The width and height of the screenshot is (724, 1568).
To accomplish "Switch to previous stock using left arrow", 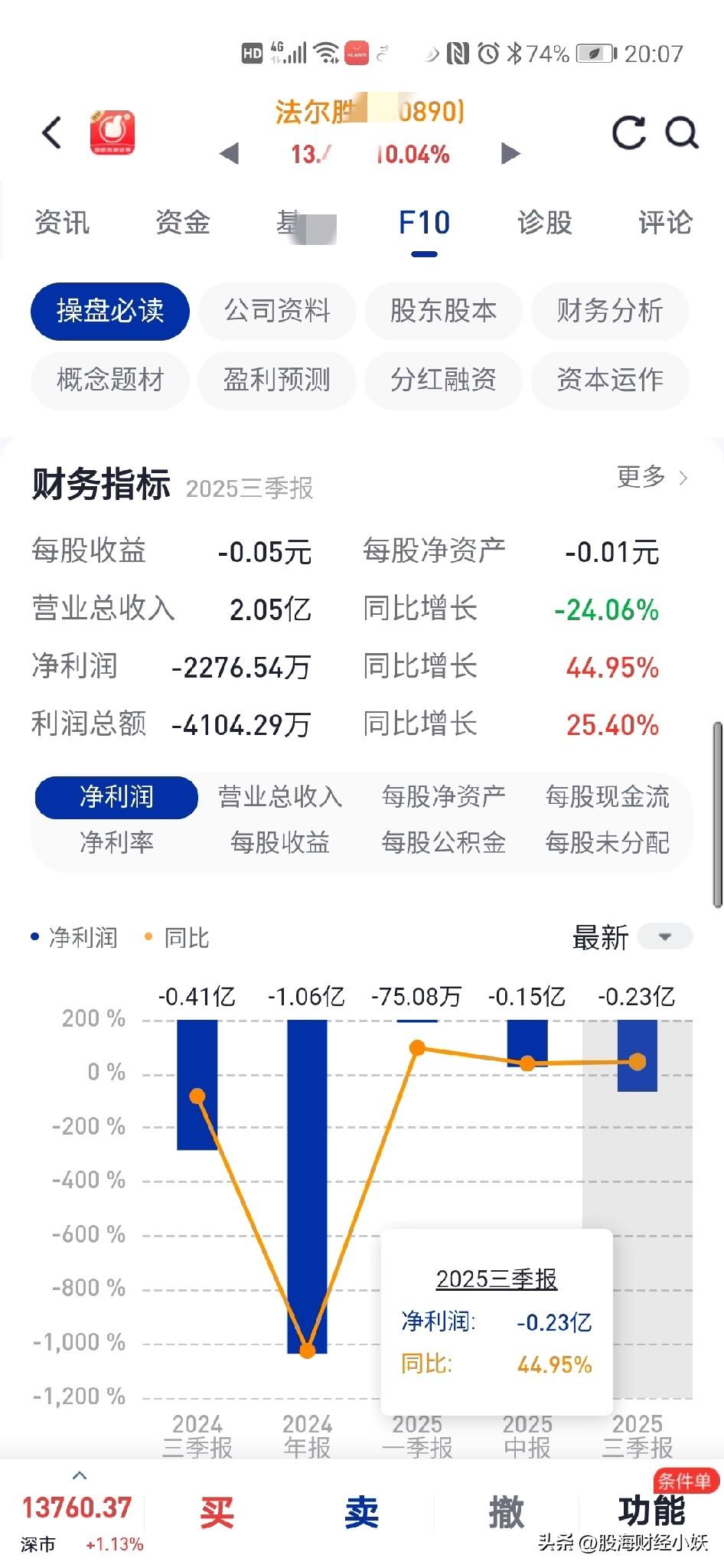I will pyautogui.click(x=229, y=152).
